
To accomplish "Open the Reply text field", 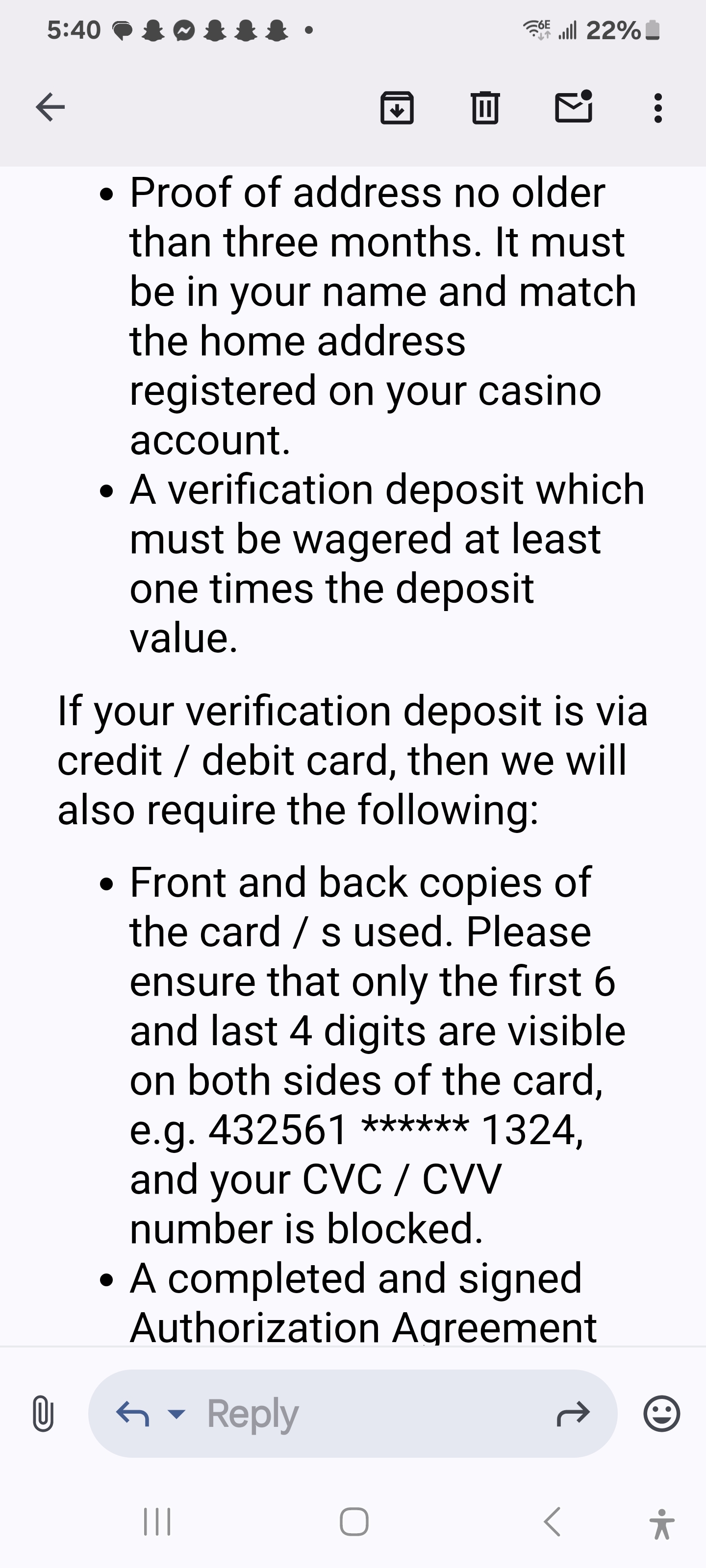I will point(353,1413).
